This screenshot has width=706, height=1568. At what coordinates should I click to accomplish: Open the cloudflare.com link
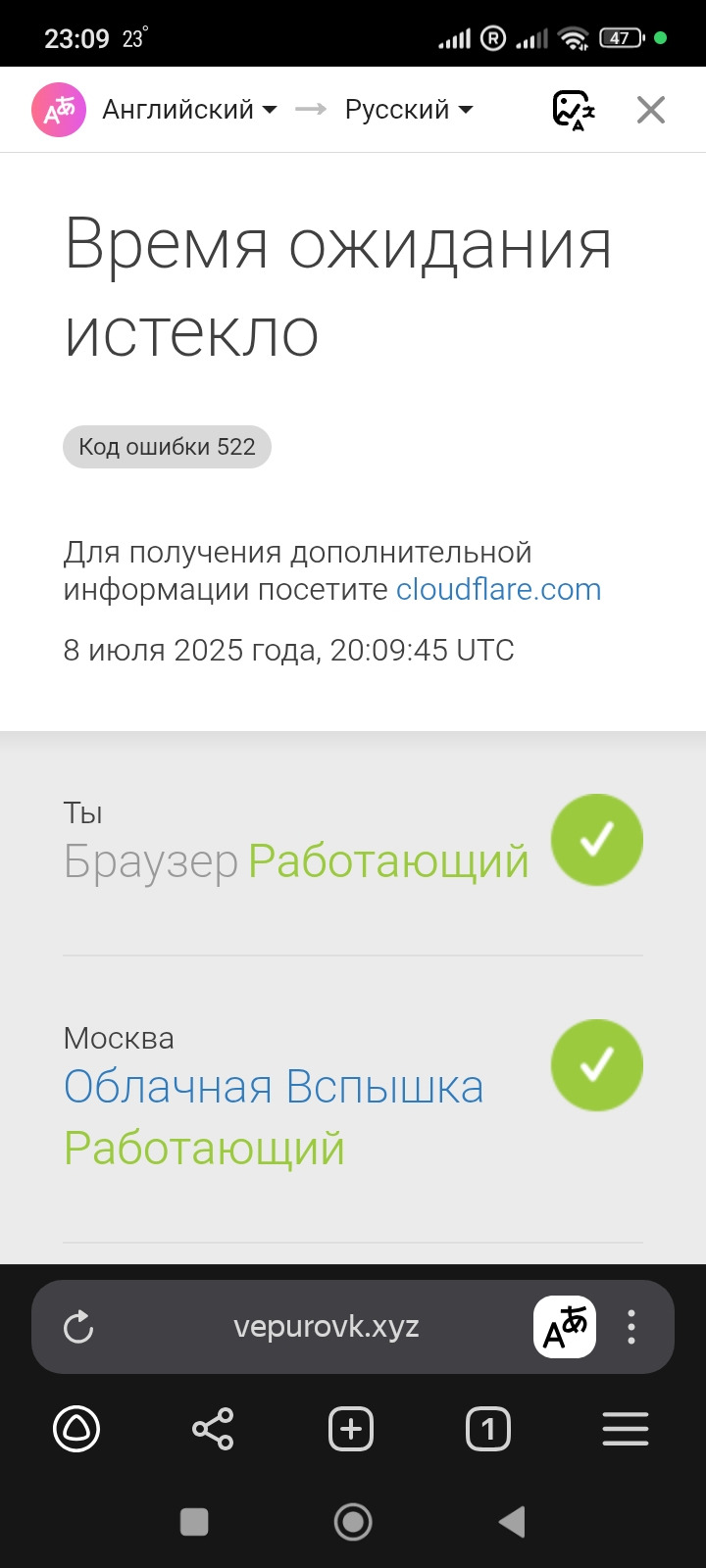498,589
